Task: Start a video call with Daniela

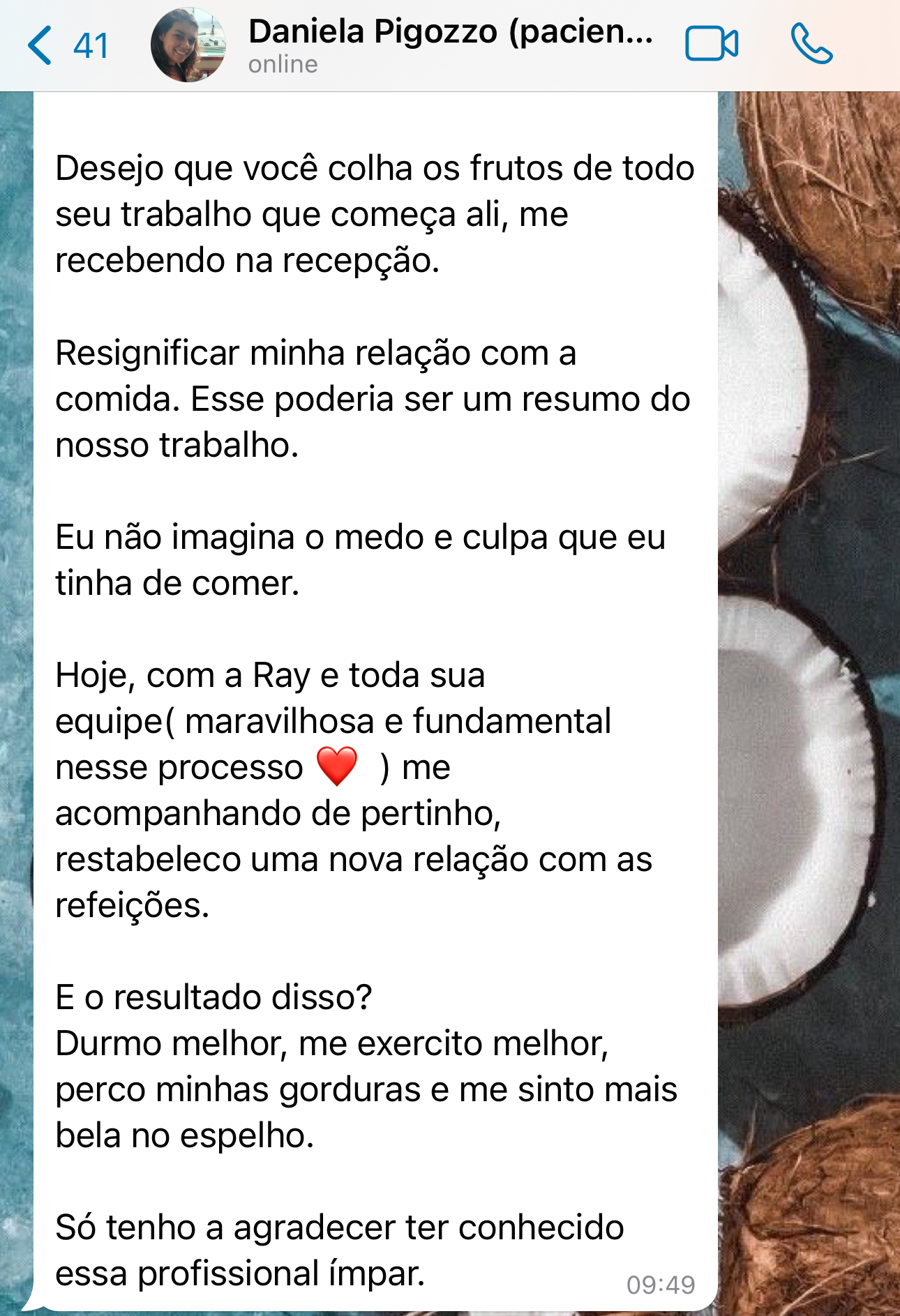Action: pos(712,45)
